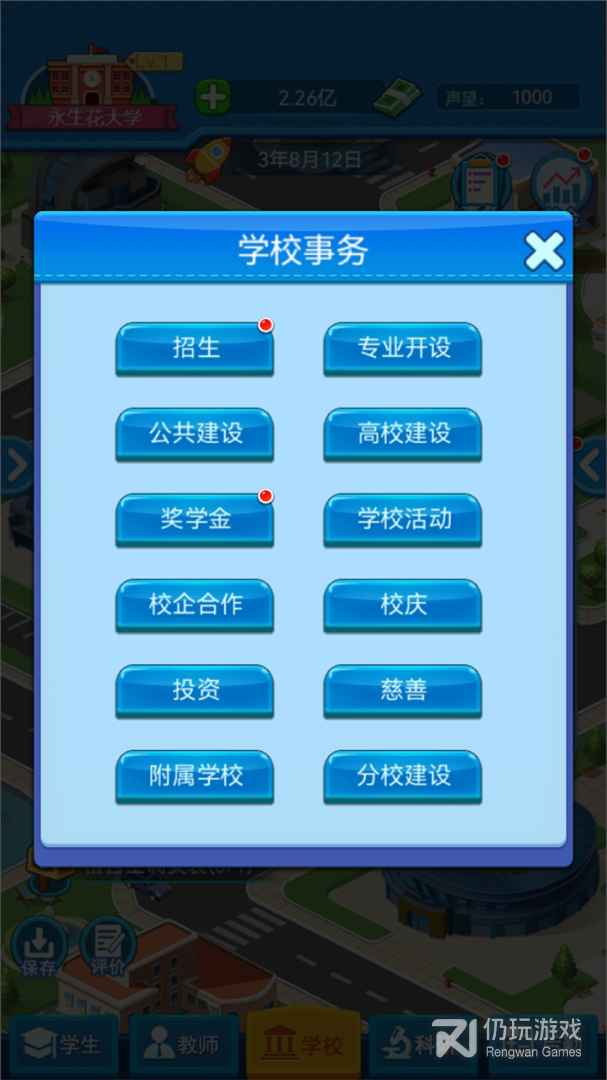Select 公共建设 public construction
This screenshot has height=1080, width=607.
tap(195, 434)
